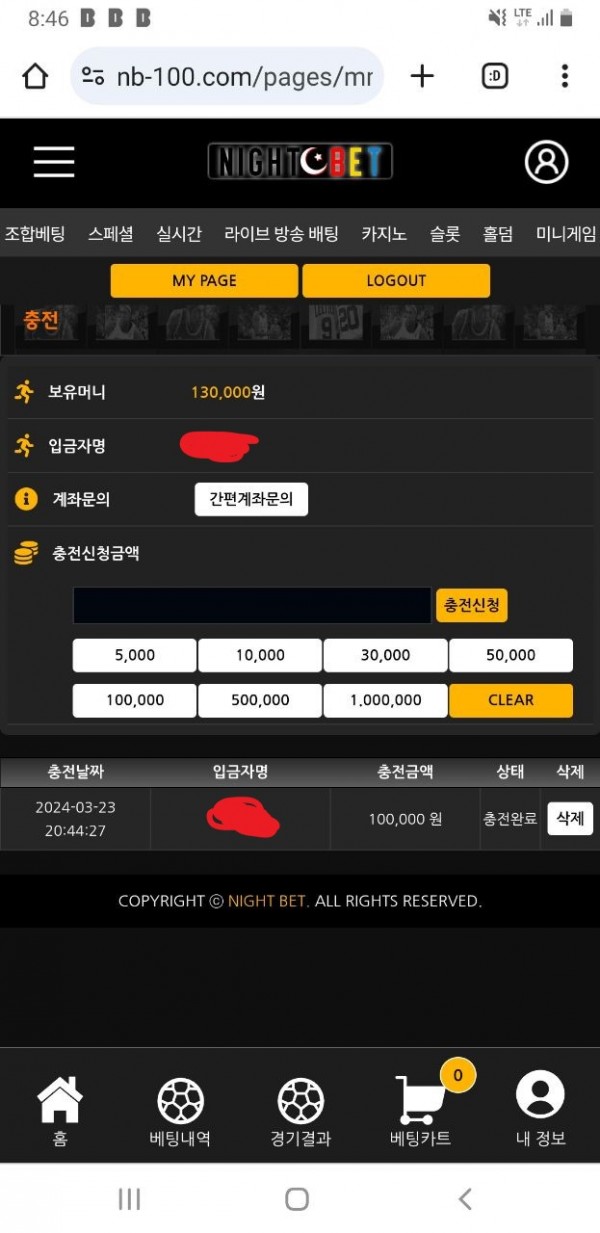Open the 간편계좌문의 button

[251, 499]
